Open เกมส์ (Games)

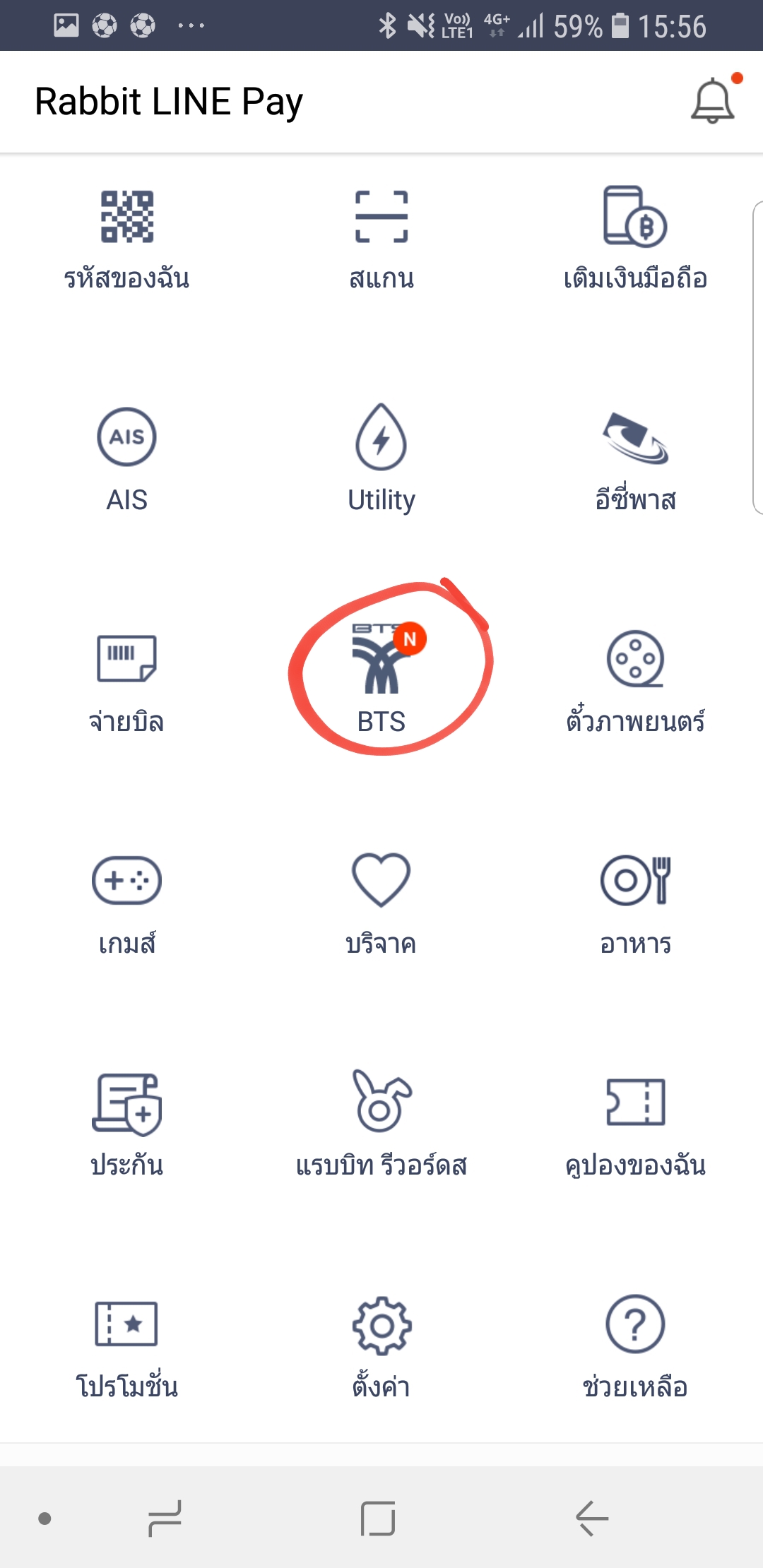tap(127, 903)
